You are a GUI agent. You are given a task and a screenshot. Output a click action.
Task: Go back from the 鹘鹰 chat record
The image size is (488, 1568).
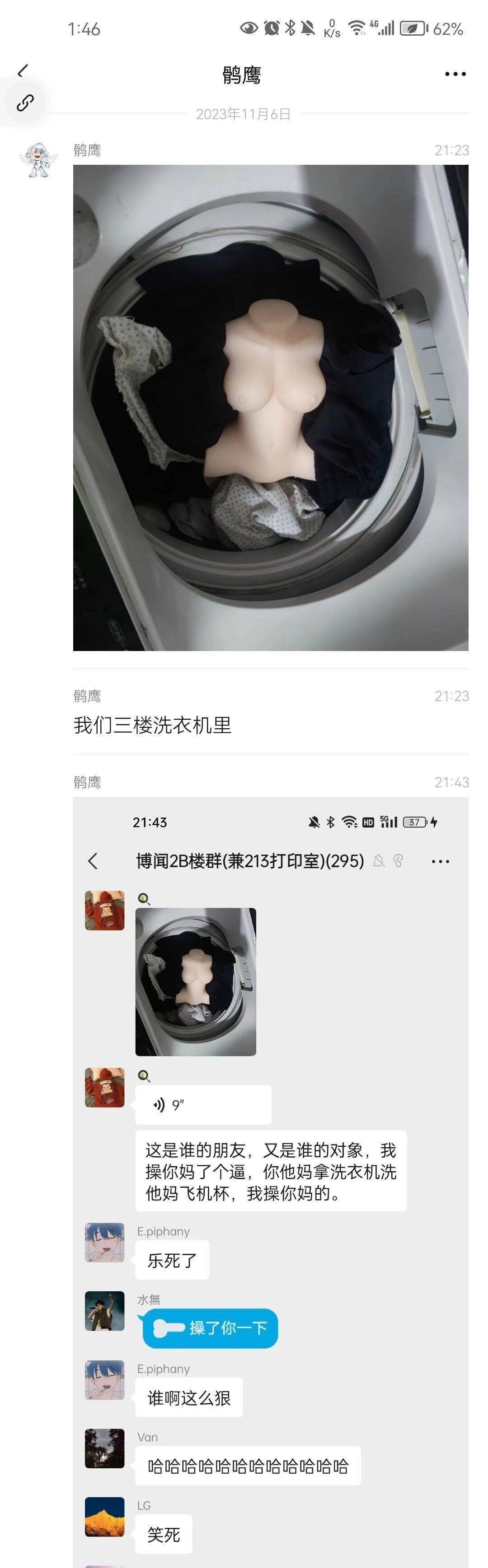23,72
